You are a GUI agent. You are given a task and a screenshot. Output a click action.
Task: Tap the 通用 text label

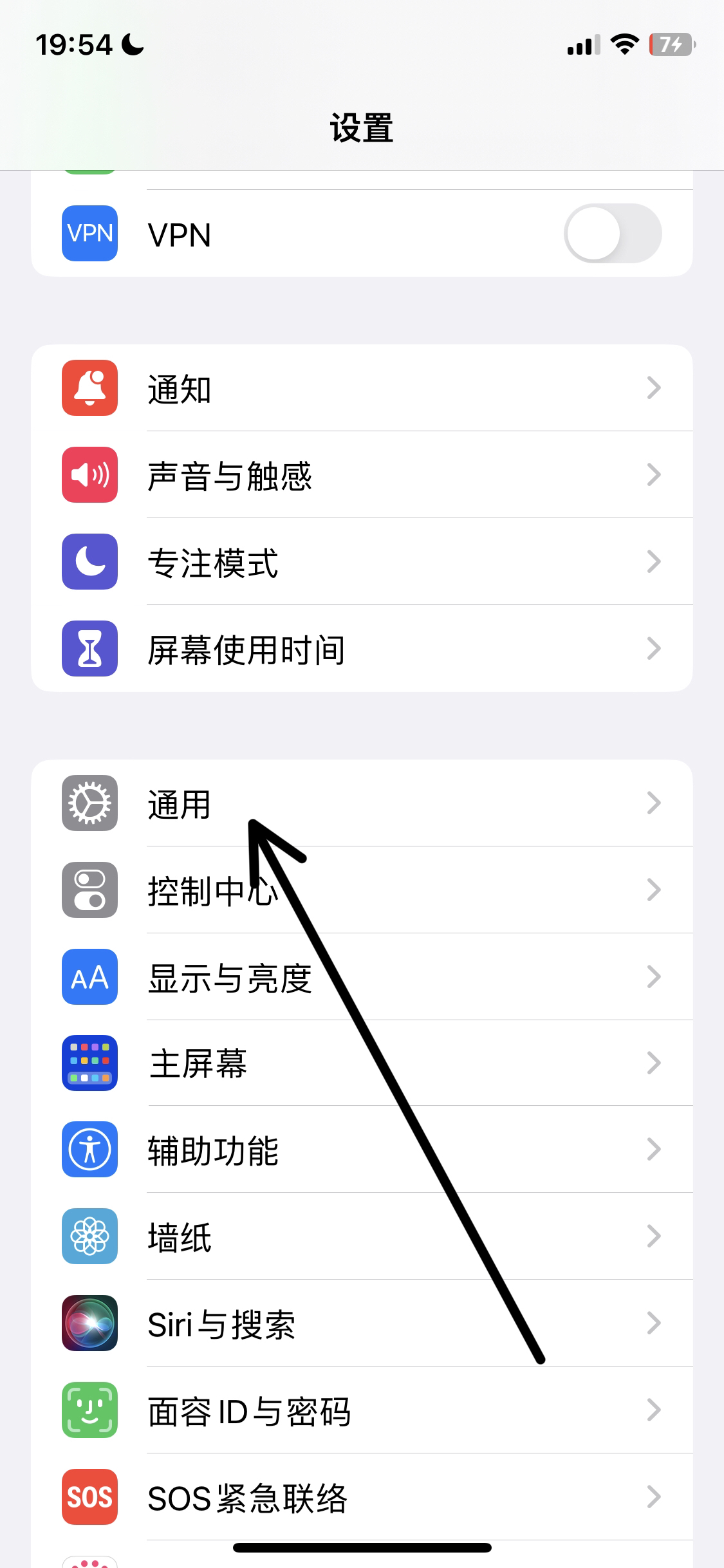pyautogui.click(x=180, y=804)
